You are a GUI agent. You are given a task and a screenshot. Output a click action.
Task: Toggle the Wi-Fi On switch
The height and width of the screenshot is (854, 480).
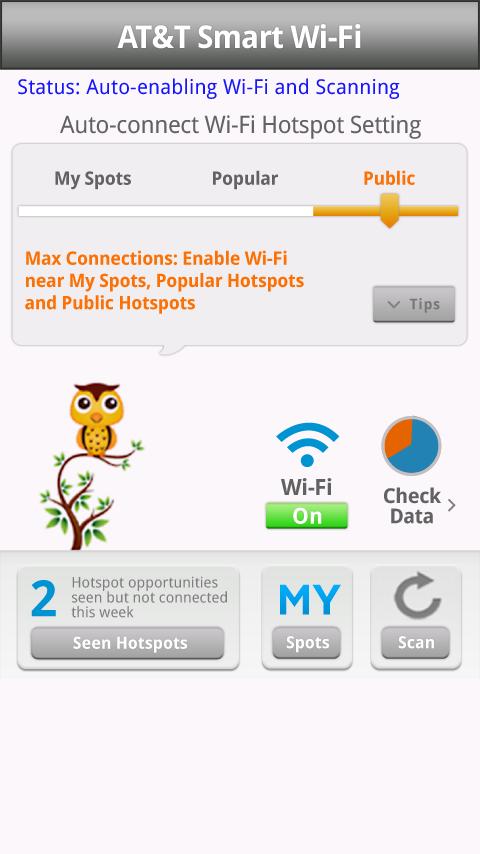[x=307, y=515]
